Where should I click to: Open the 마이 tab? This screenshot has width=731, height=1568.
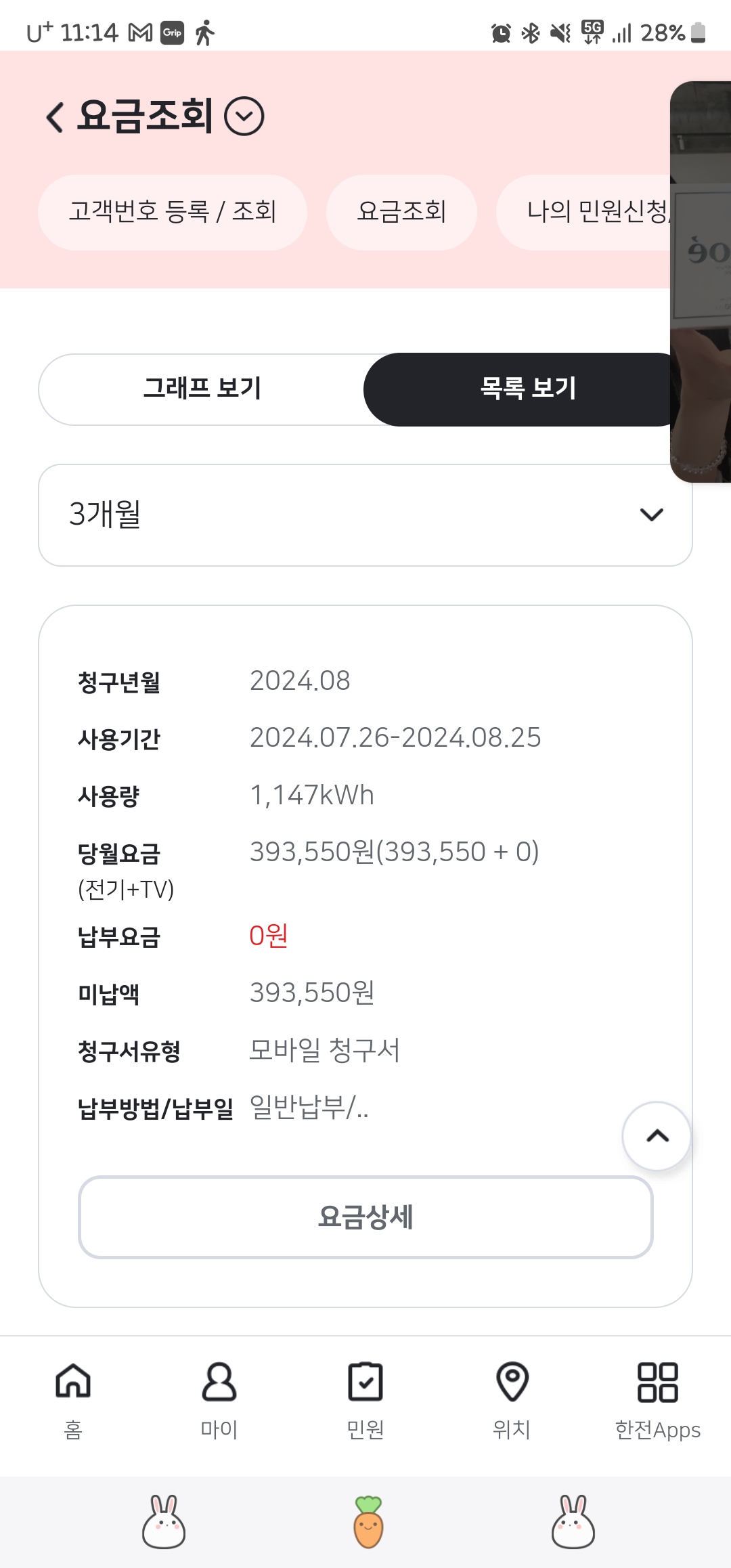219,1399
